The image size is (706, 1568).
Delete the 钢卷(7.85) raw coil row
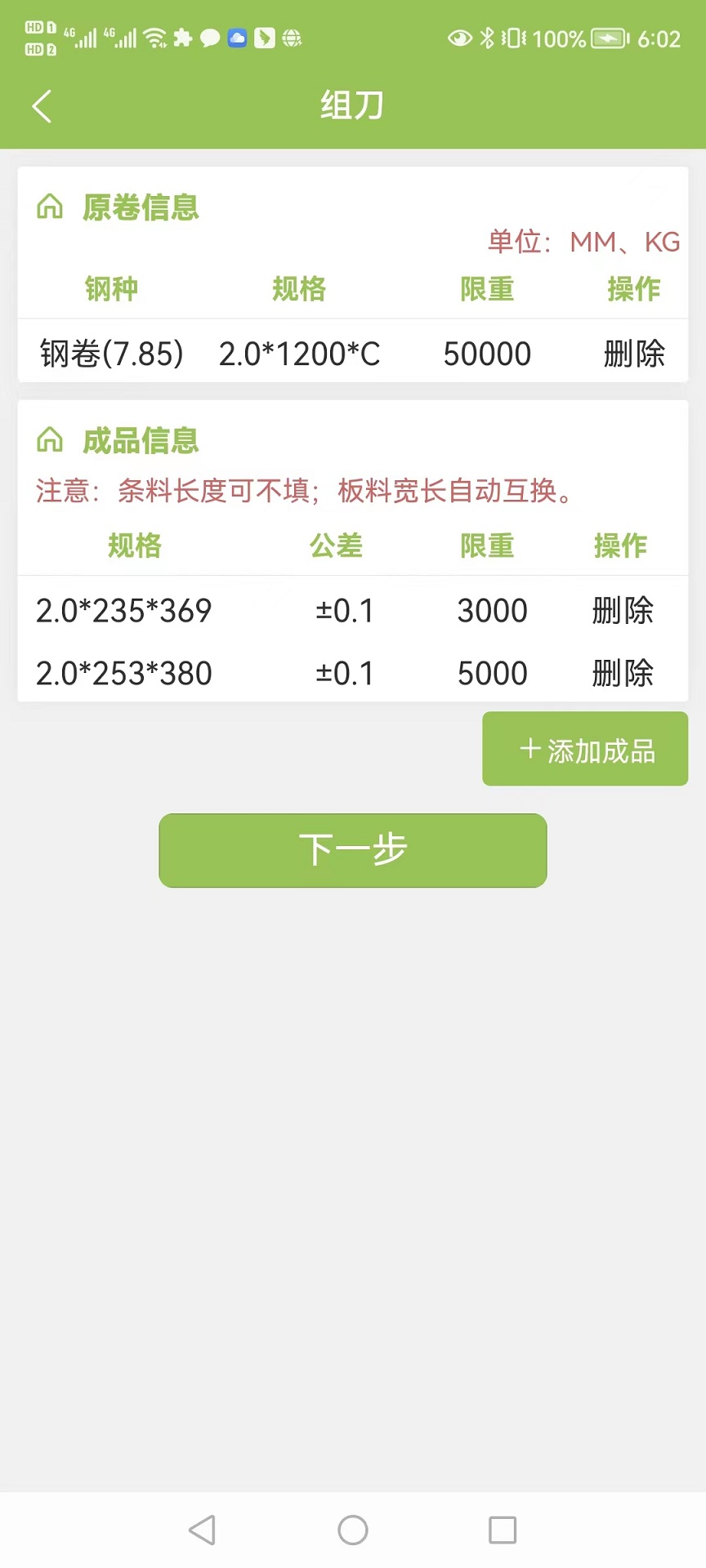click(634, 352)
